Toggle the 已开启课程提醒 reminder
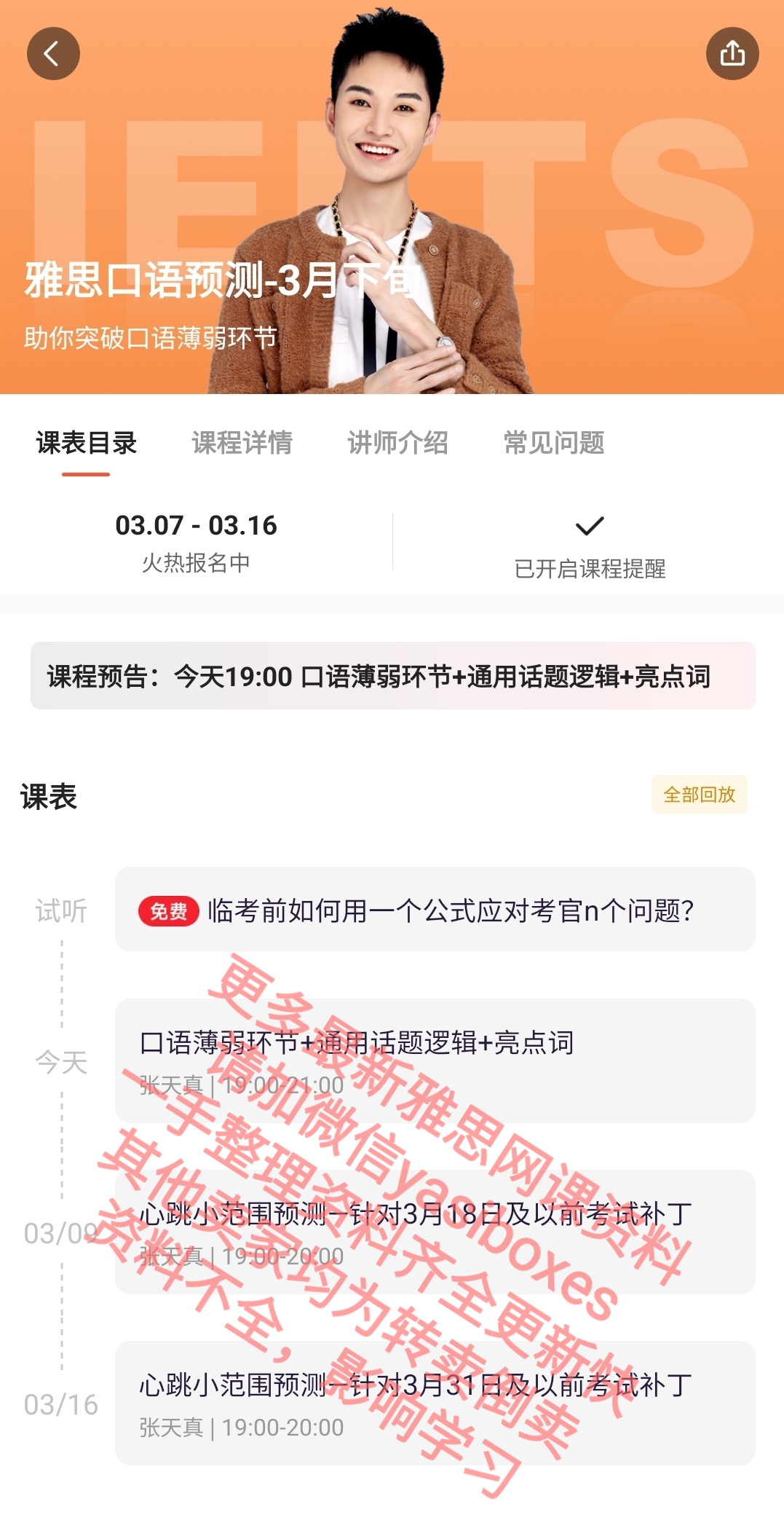 tap(590, 546)
